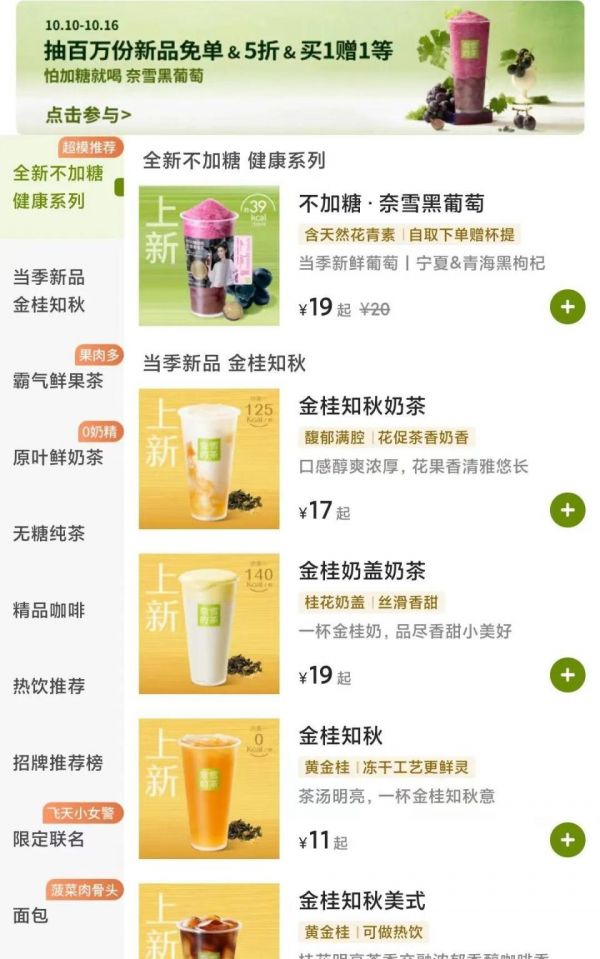Select the 全新不加糖 健康系列 category
This screenshot has height=959, width=600.
tap(58, 187)
